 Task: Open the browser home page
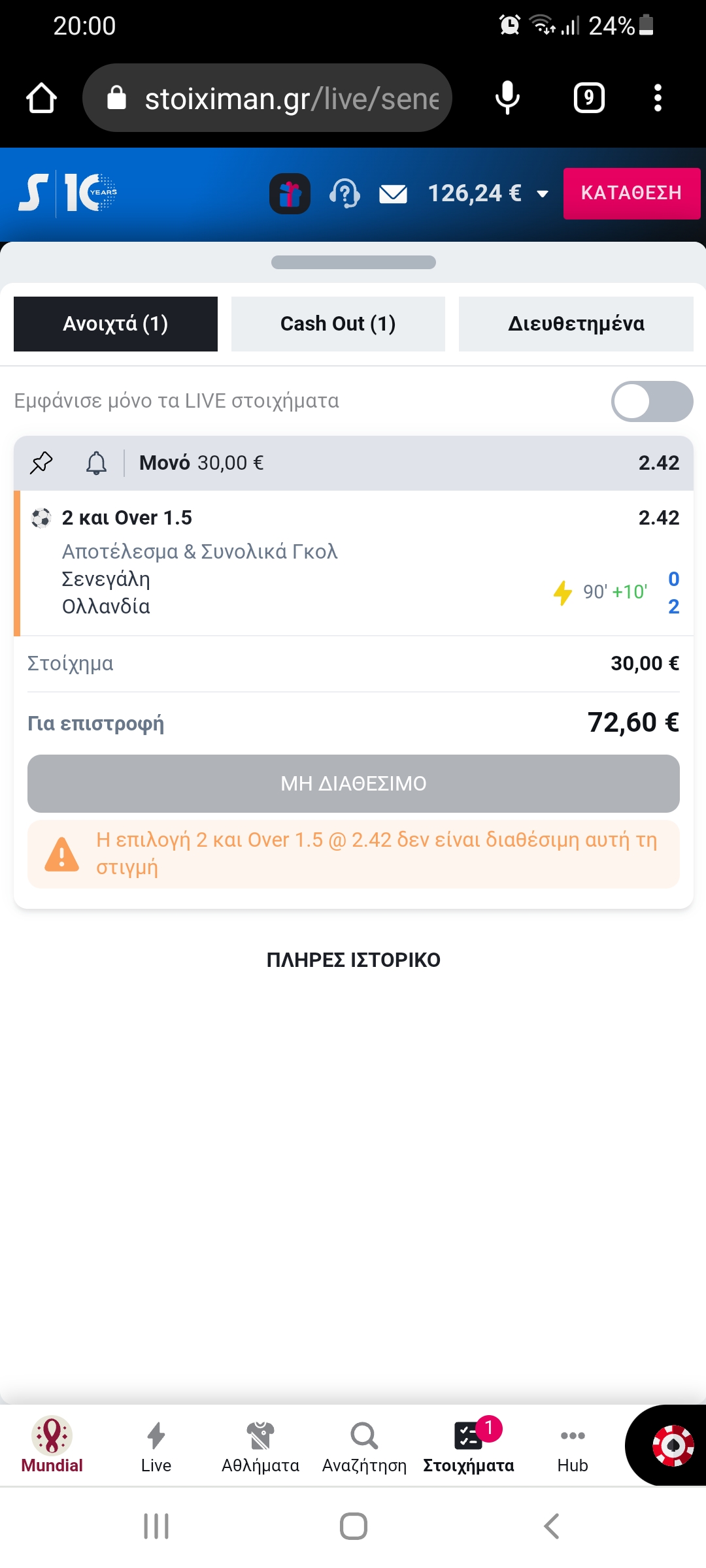41,98
